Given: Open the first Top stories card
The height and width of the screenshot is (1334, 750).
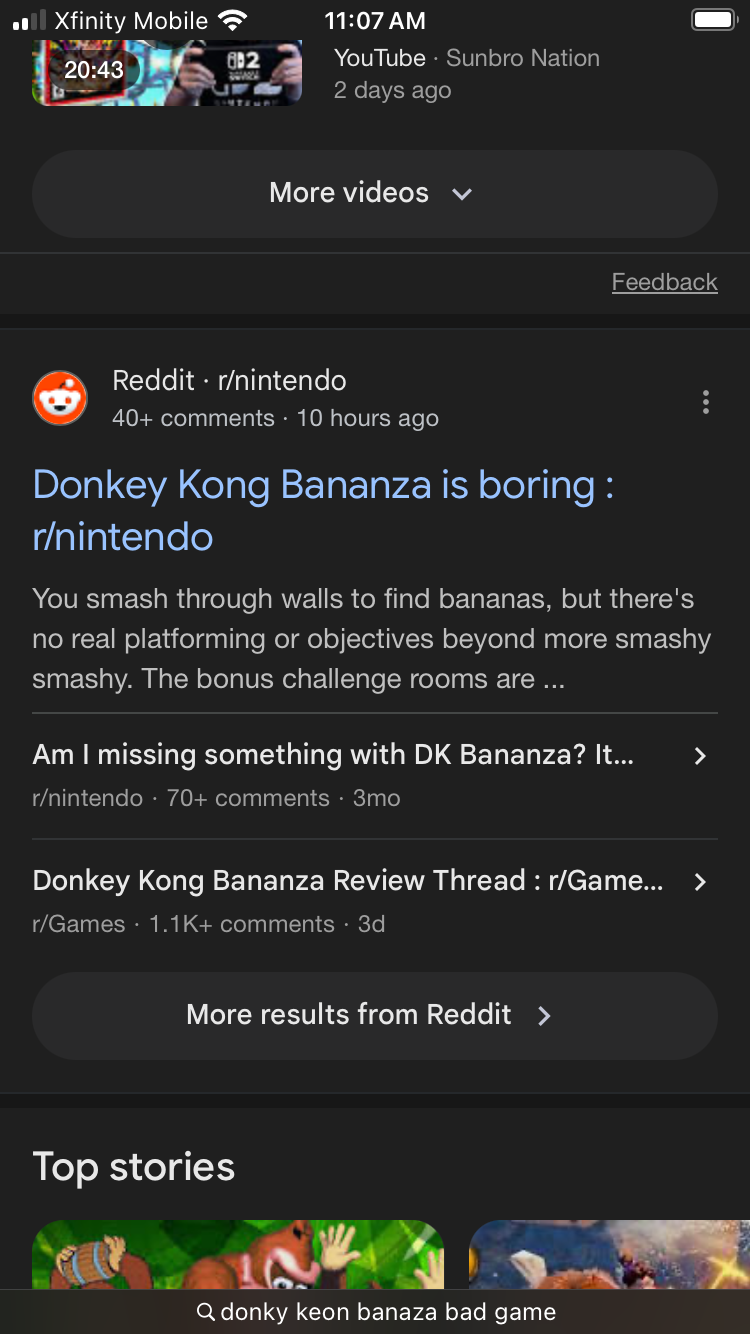Looking at the screenshot, I should point(238,1254).
